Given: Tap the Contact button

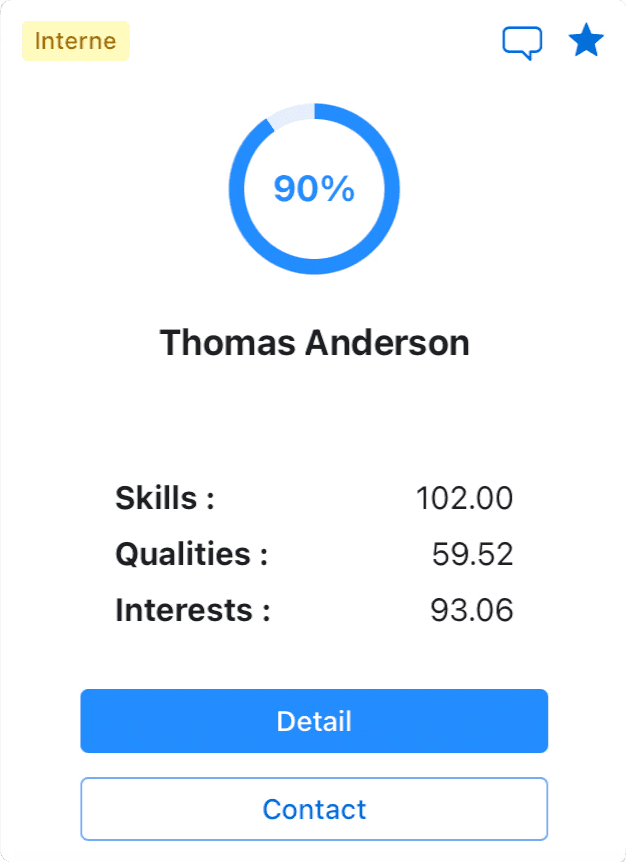Looking at the screenshot, I should [x=314, y=809].
